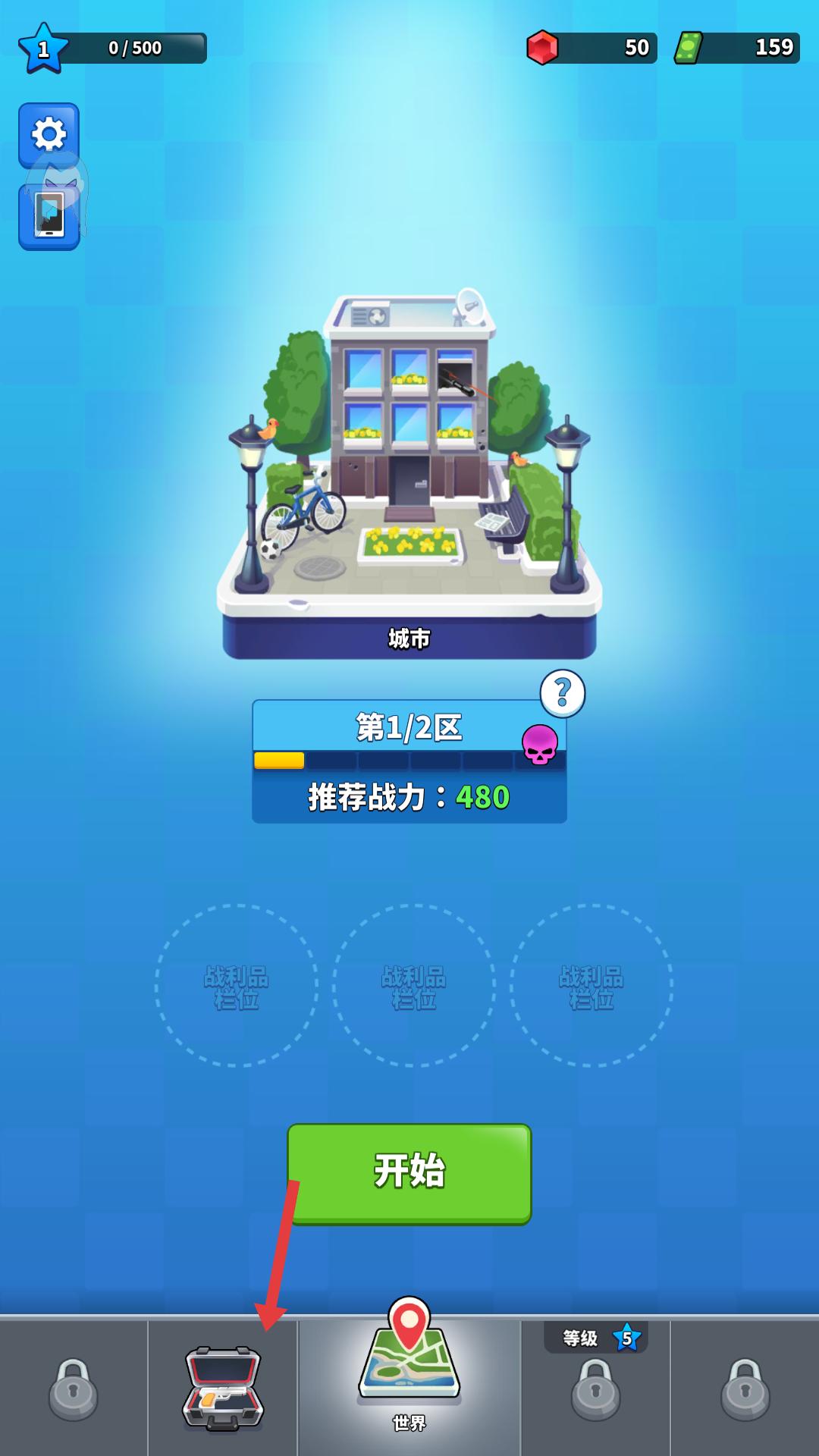819x1456 pixels.
Task: Tap the green 开始 start button
Action: click(x=409, y=1172)
